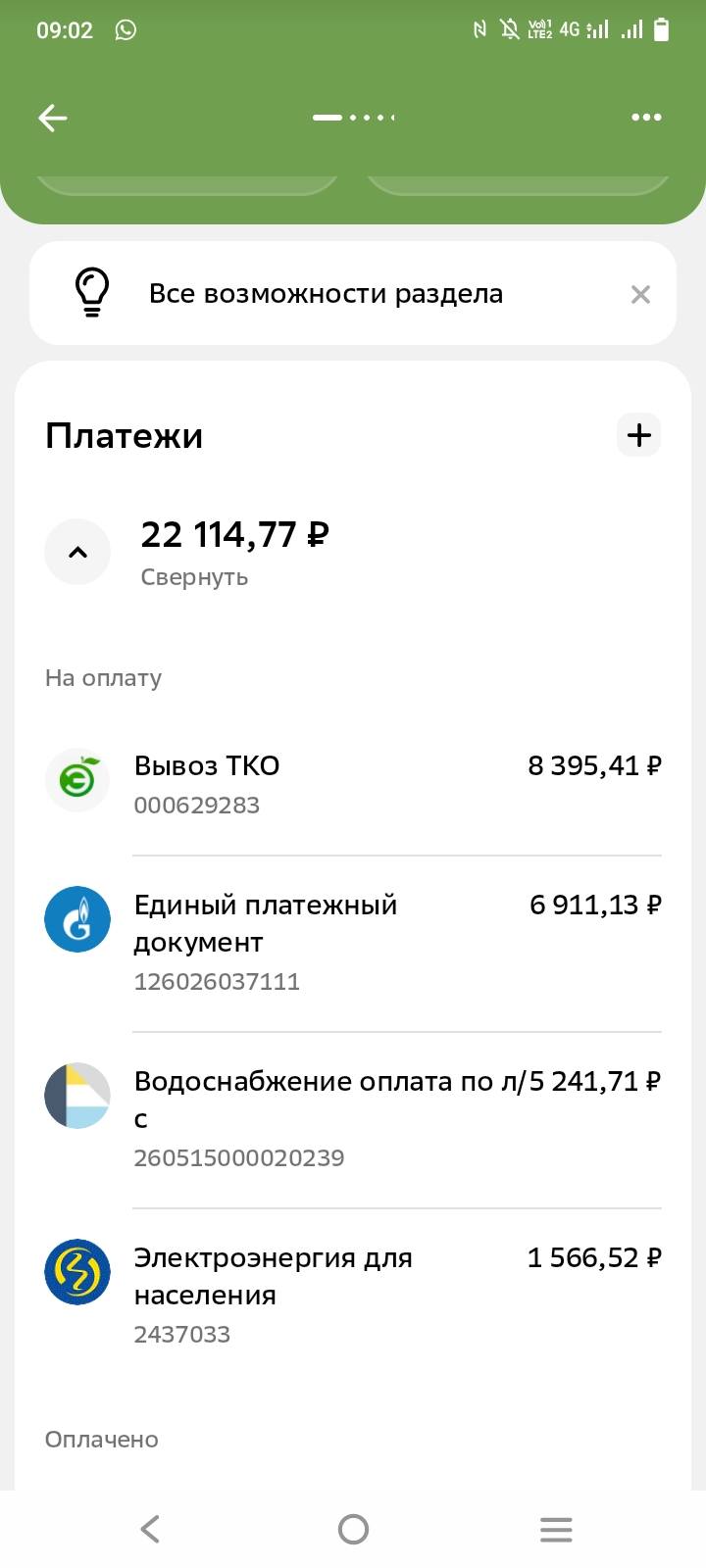Open the Электроэнергия для населения provider icon

click(77, 1271)
